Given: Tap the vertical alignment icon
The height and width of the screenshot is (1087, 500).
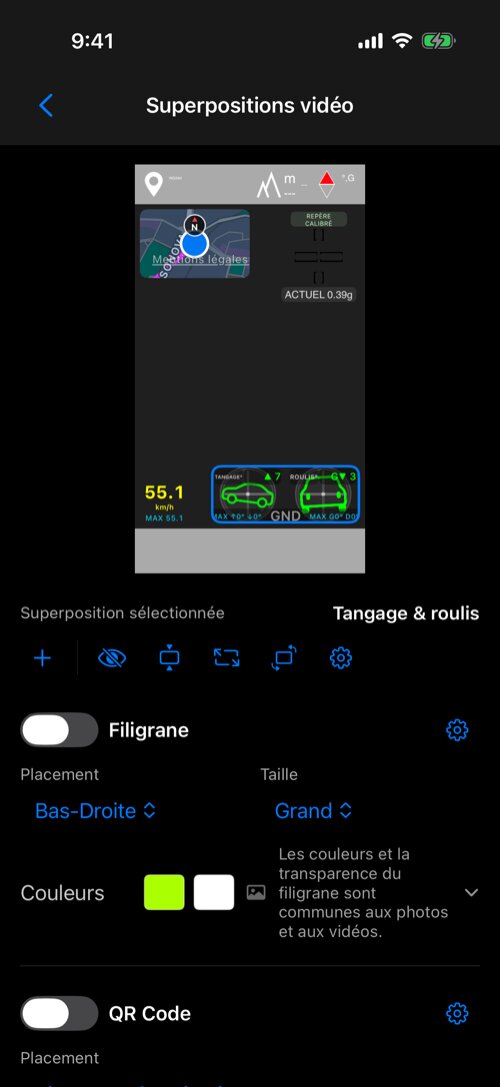Looking at the screenshot, I should [x=169, y=658].
